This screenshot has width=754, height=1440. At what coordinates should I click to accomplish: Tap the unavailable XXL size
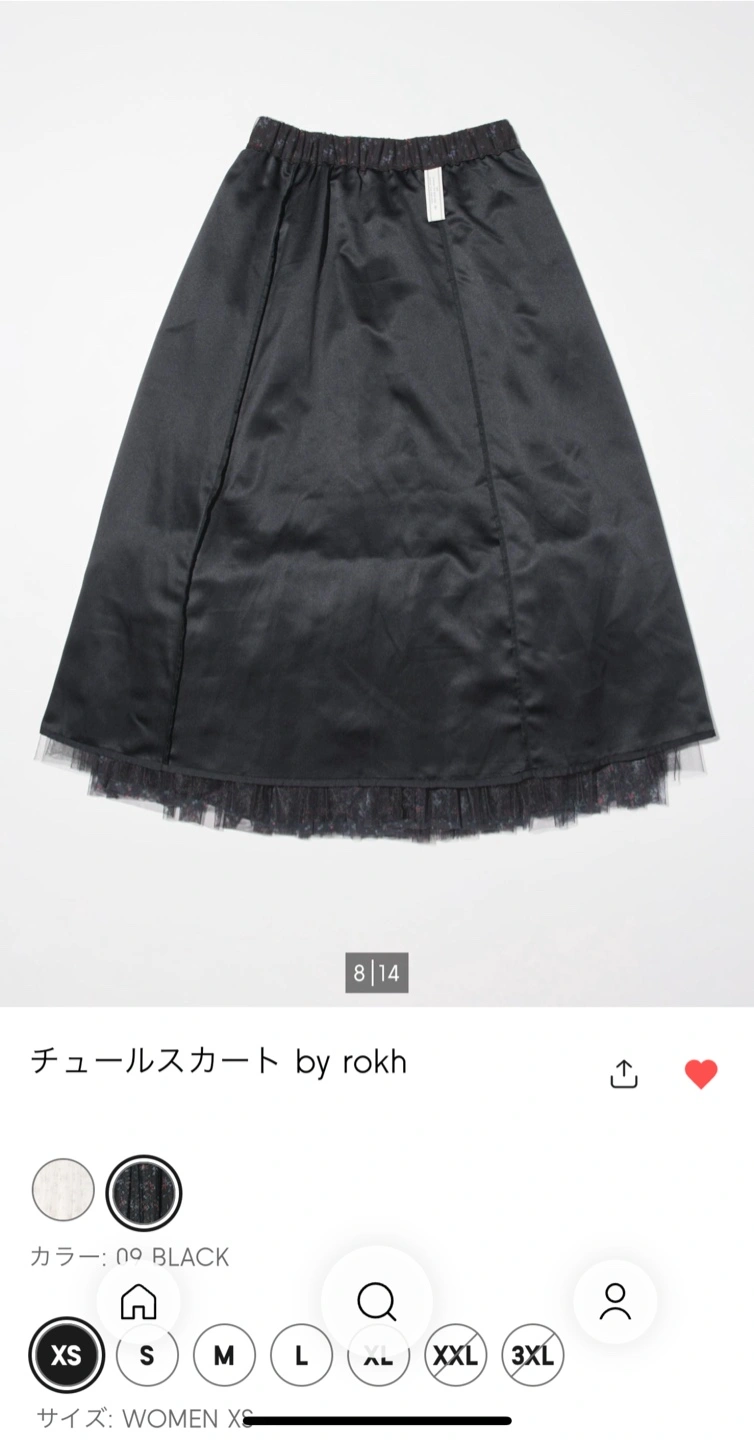pos(456,1355)
